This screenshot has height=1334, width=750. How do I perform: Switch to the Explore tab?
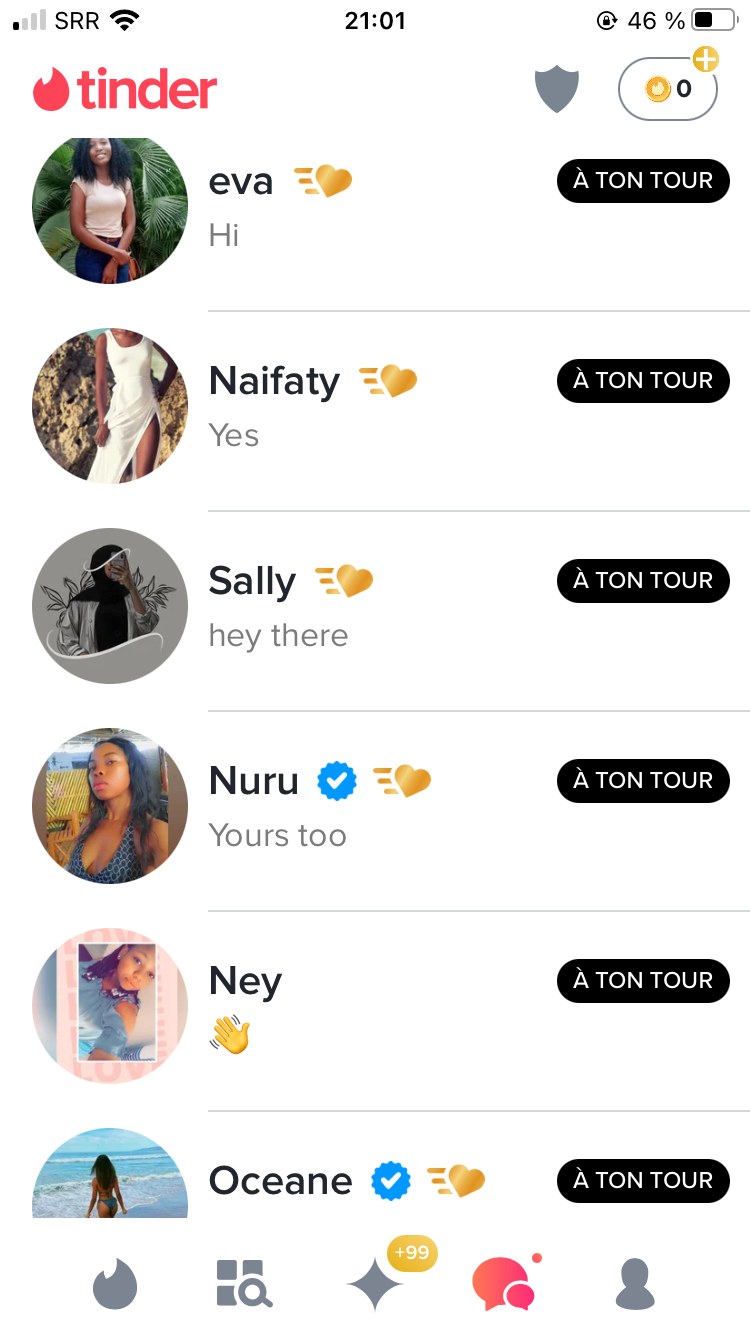coord(244,1284)
